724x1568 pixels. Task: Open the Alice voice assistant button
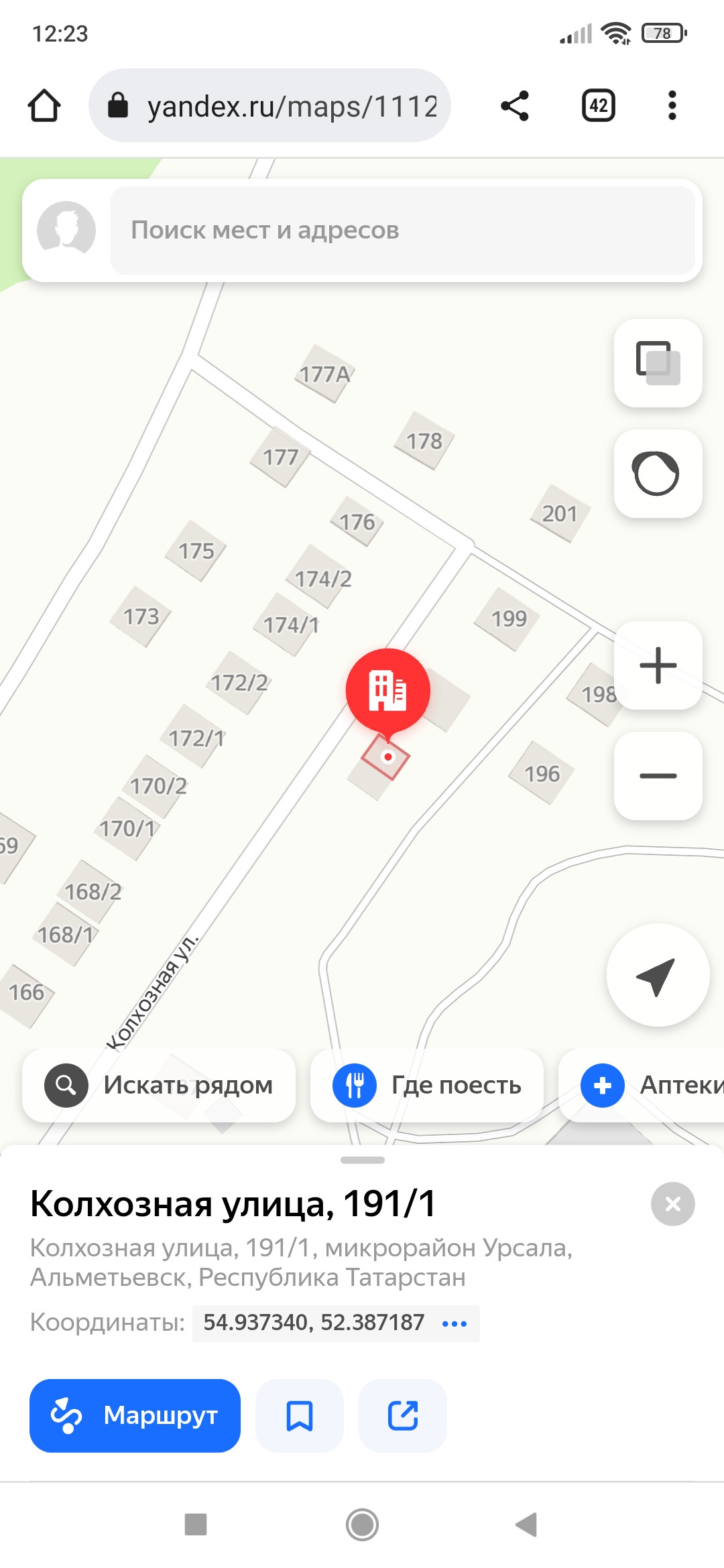pyautogui.click(x=658, y=474)
